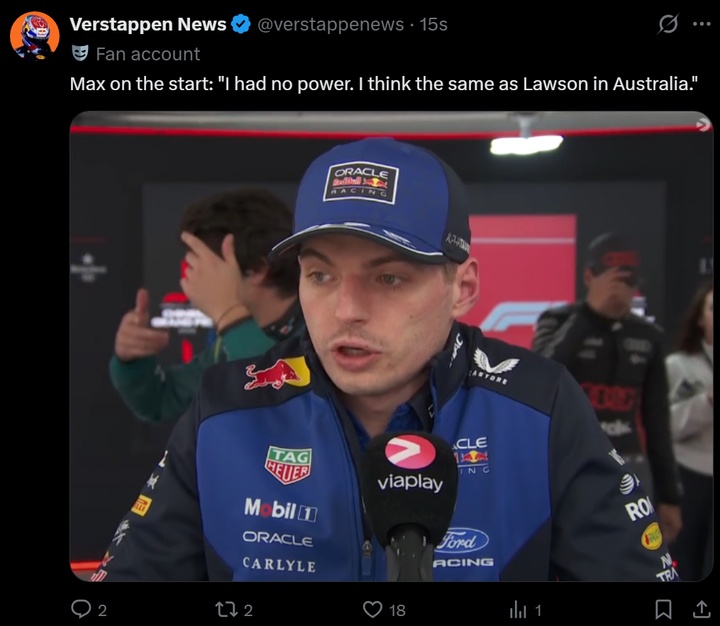Open the post's three-dot overflow menu

[701, 24]
